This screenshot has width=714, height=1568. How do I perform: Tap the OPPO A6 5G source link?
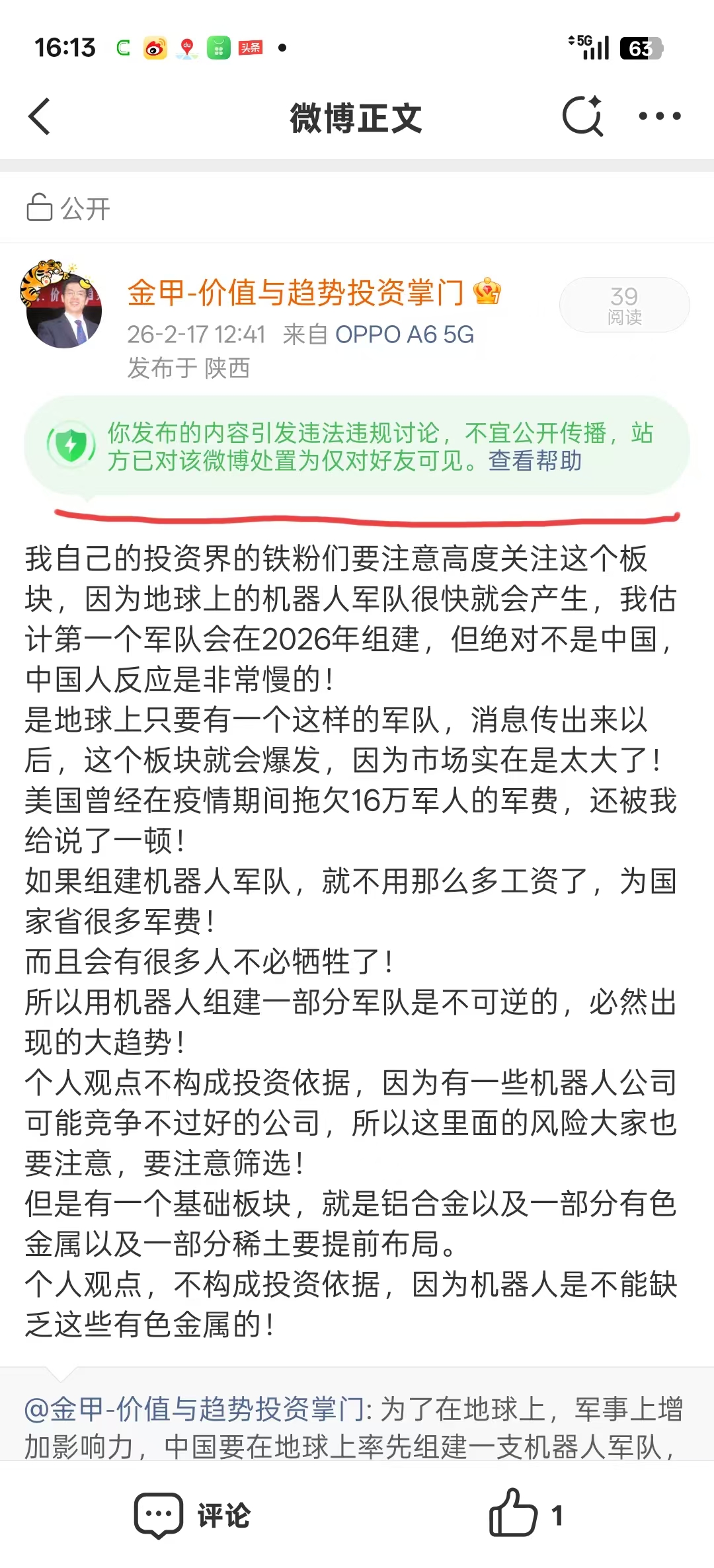point(405,334)
